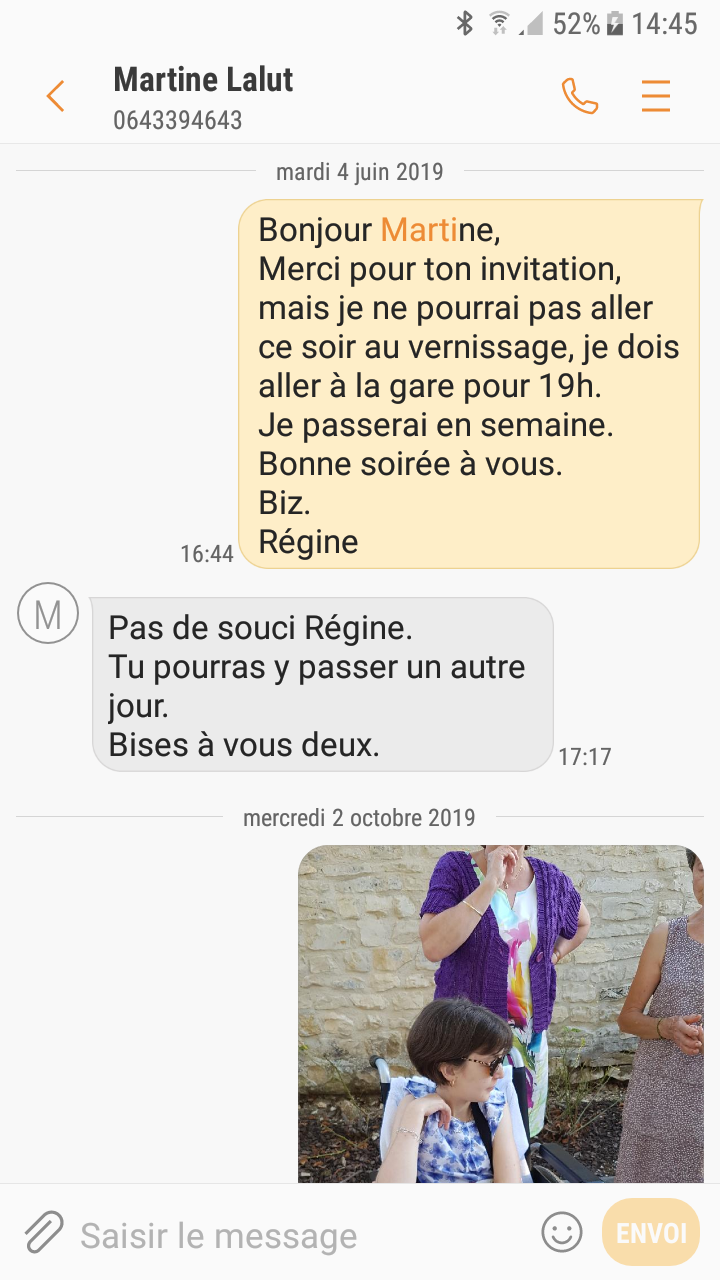Image resolution: width=720 pixels, height=1280 pixels.
Task: Open the photo sent on 2 octobre
Action: tap(500, 1012)
